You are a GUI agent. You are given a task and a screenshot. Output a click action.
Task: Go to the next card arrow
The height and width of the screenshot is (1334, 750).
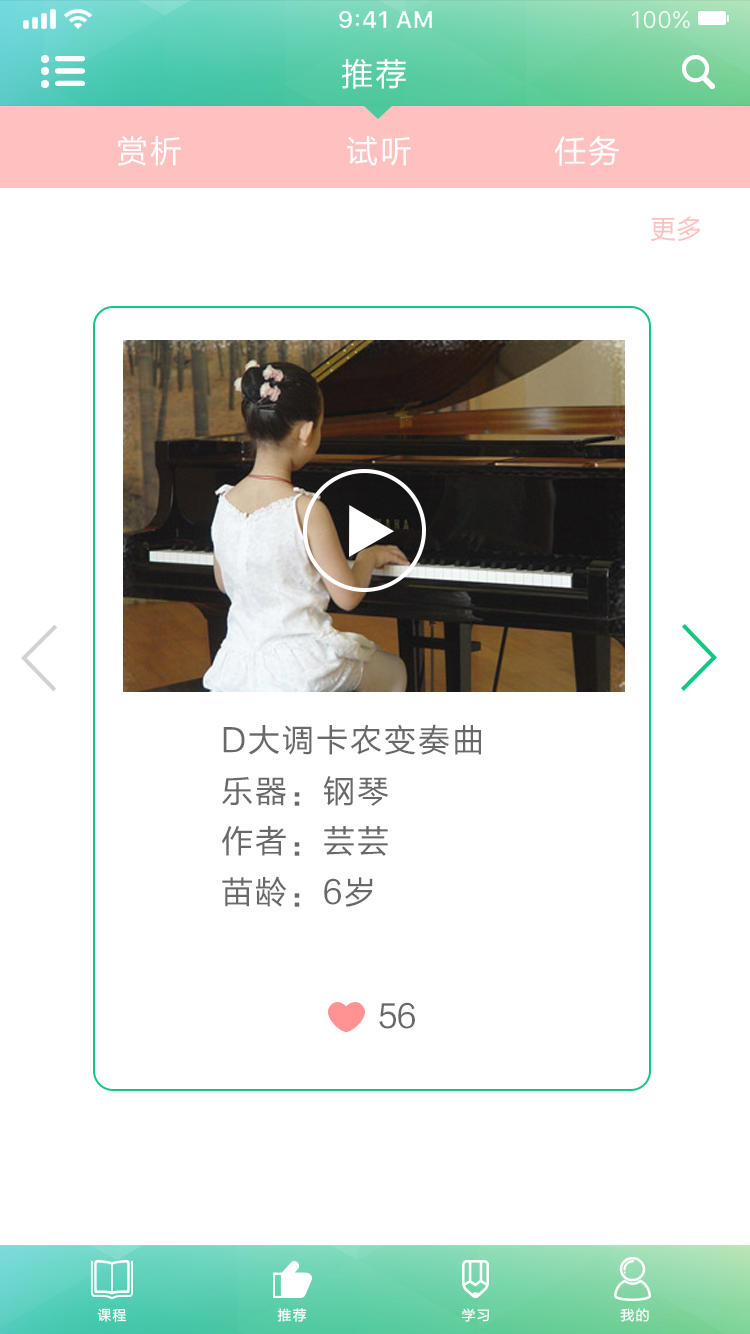tap(699, 658)
